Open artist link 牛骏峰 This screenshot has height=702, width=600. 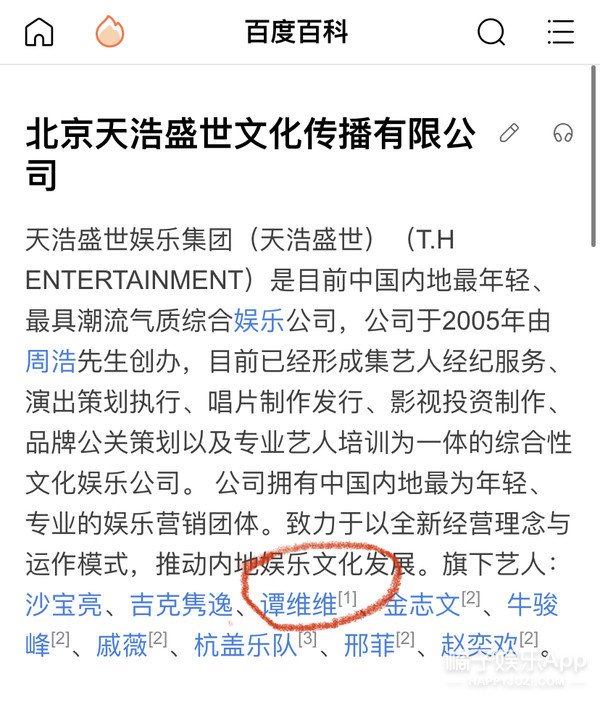(x=532, y=604)
